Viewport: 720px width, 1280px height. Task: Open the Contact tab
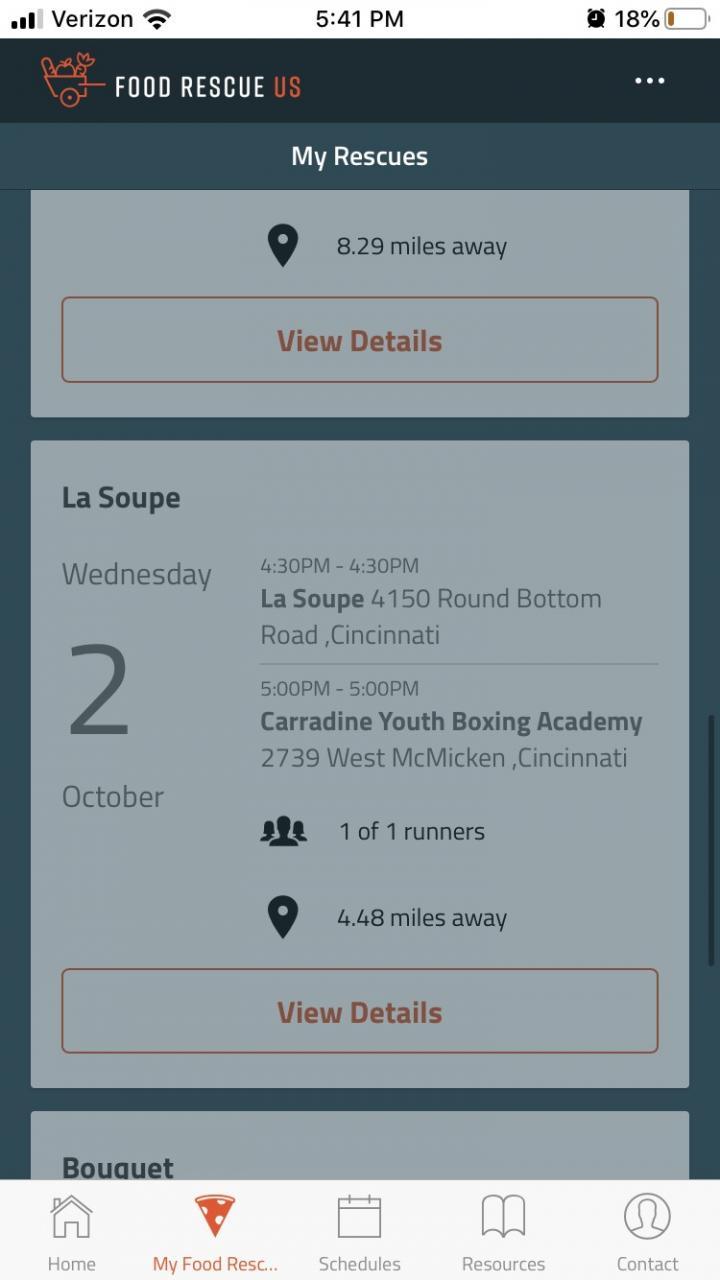click(647, 1233)
